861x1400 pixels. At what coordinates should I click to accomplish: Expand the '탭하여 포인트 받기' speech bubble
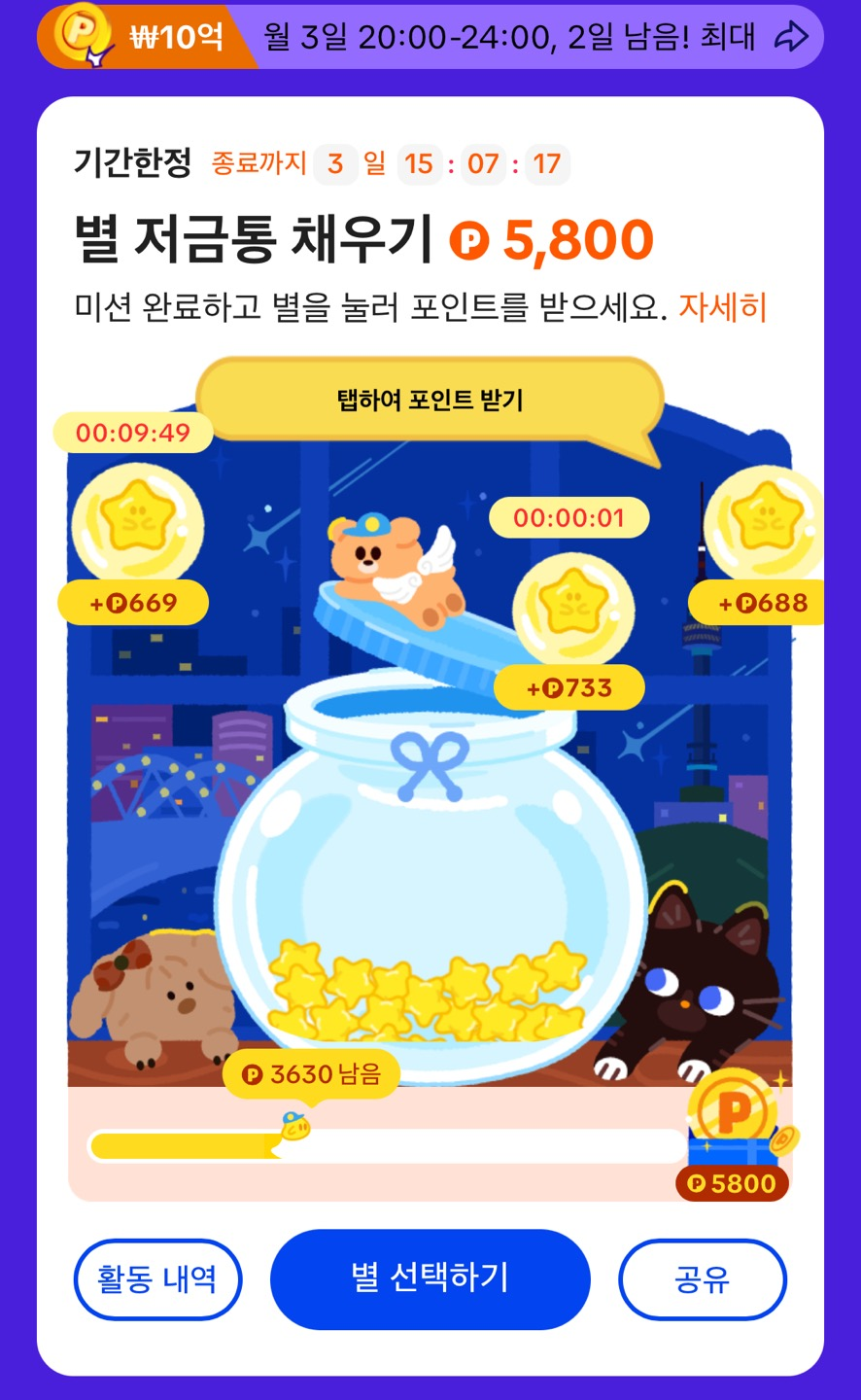(x=429, y=401)
